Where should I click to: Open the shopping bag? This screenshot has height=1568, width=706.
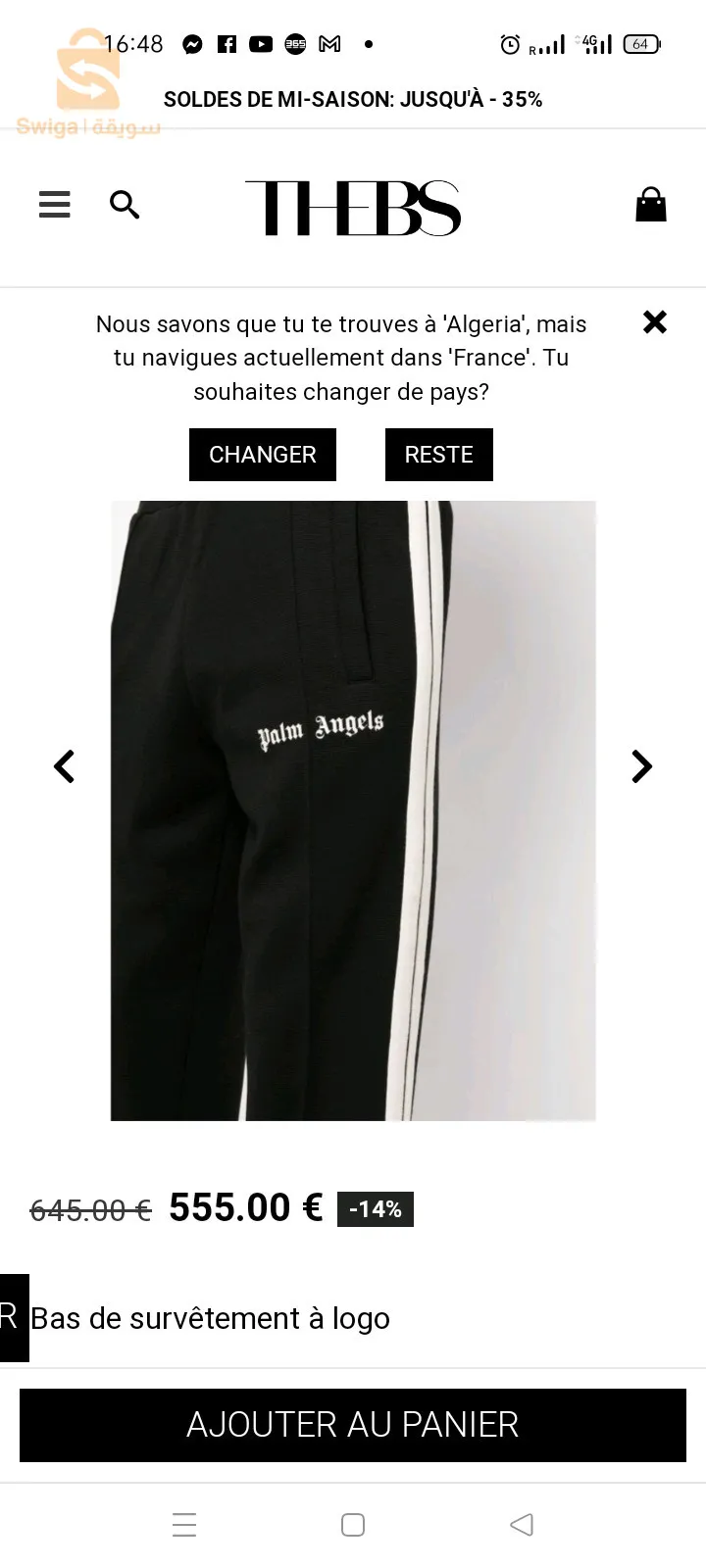pos(651,205)
